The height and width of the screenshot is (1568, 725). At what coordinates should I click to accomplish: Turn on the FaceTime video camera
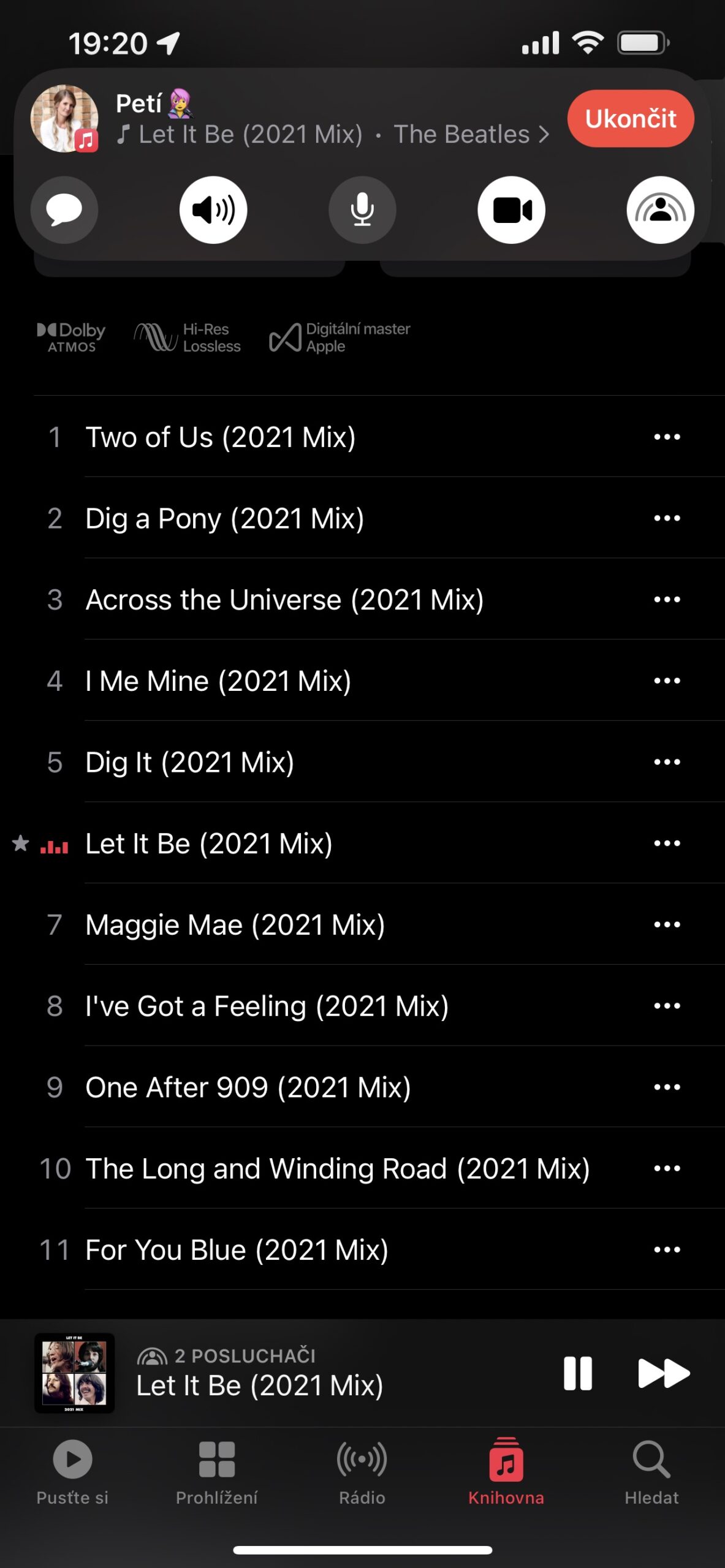[x=511, y=210]
